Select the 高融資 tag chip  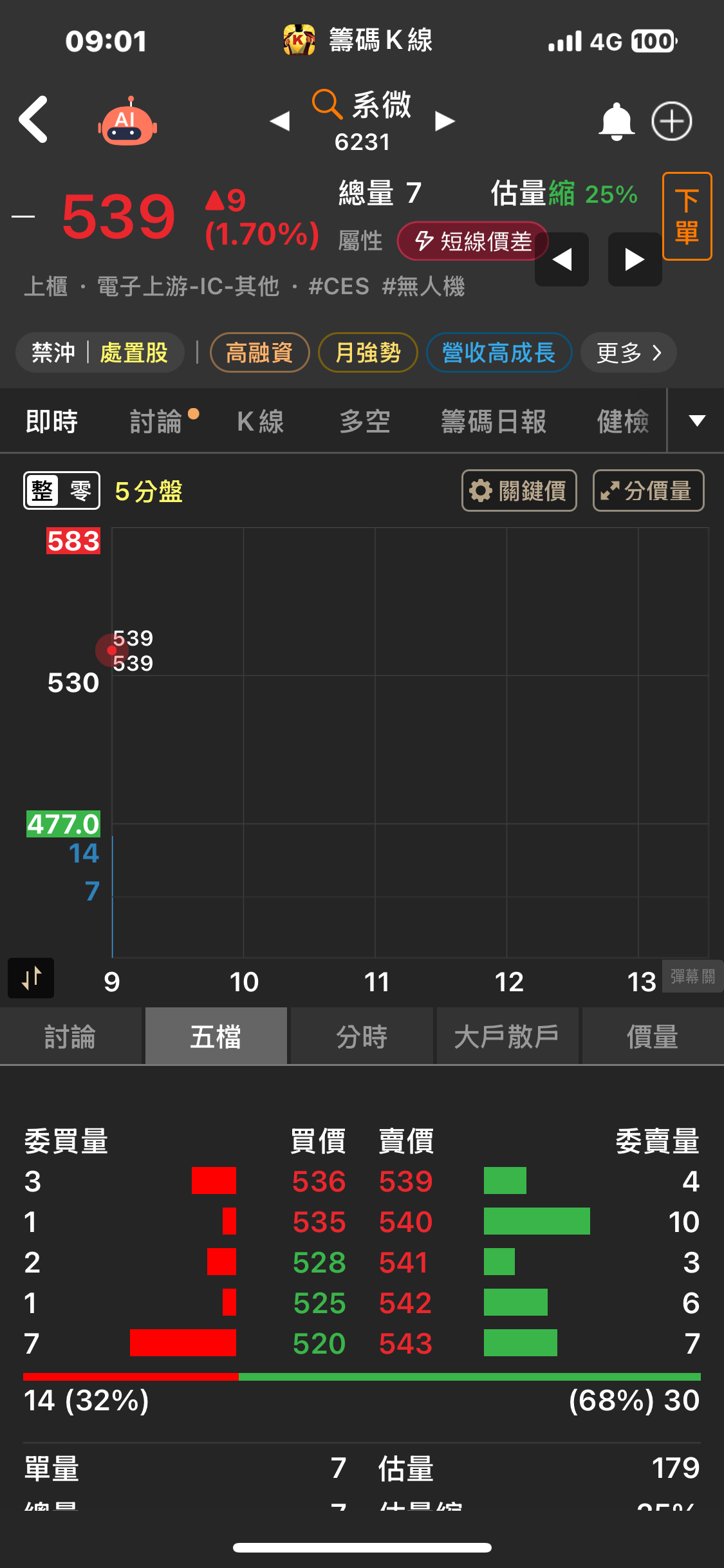click(259, 353)
